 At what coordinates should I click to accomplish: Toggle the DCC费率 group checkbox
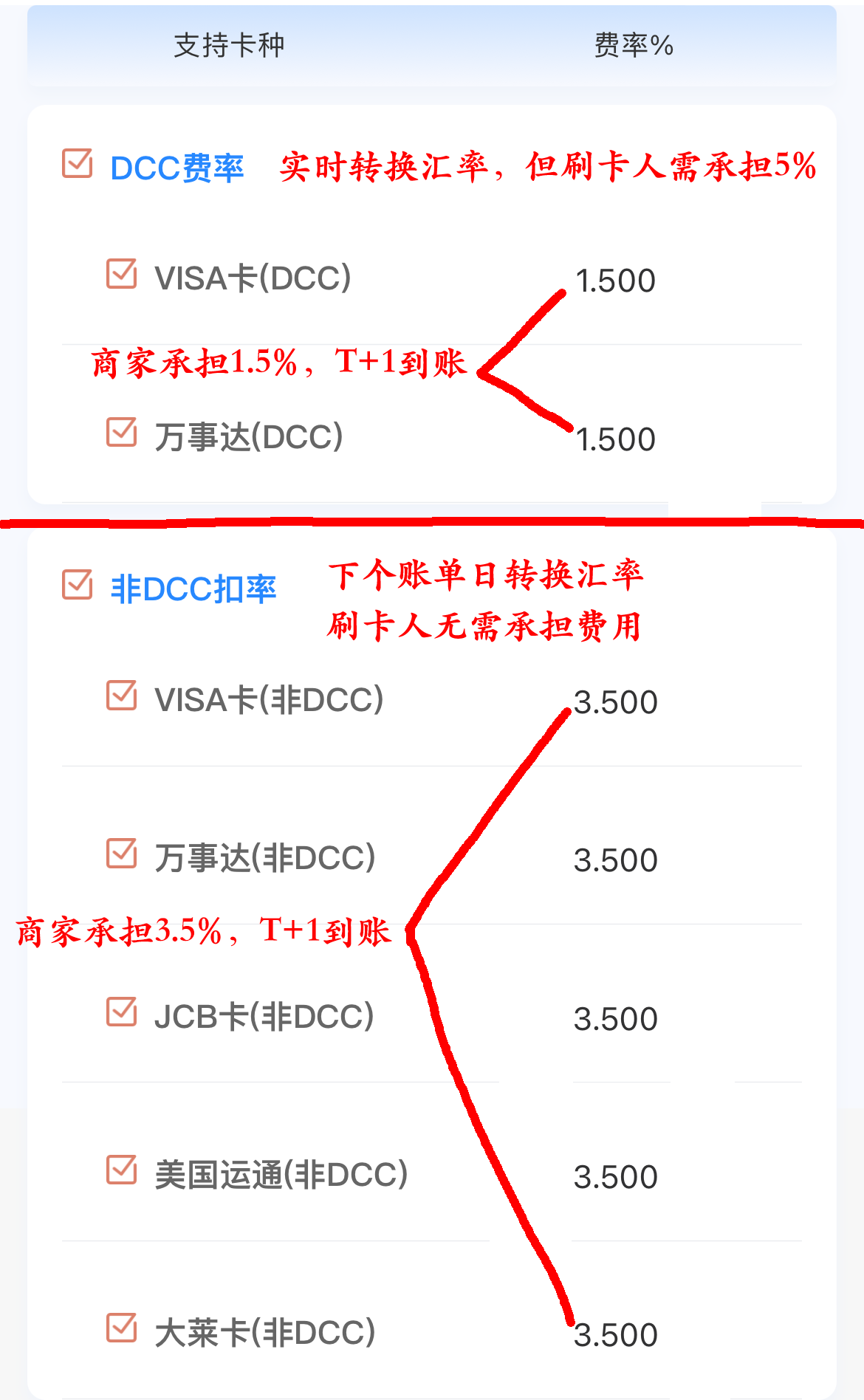pyautogui.click(x=78, y=164)
